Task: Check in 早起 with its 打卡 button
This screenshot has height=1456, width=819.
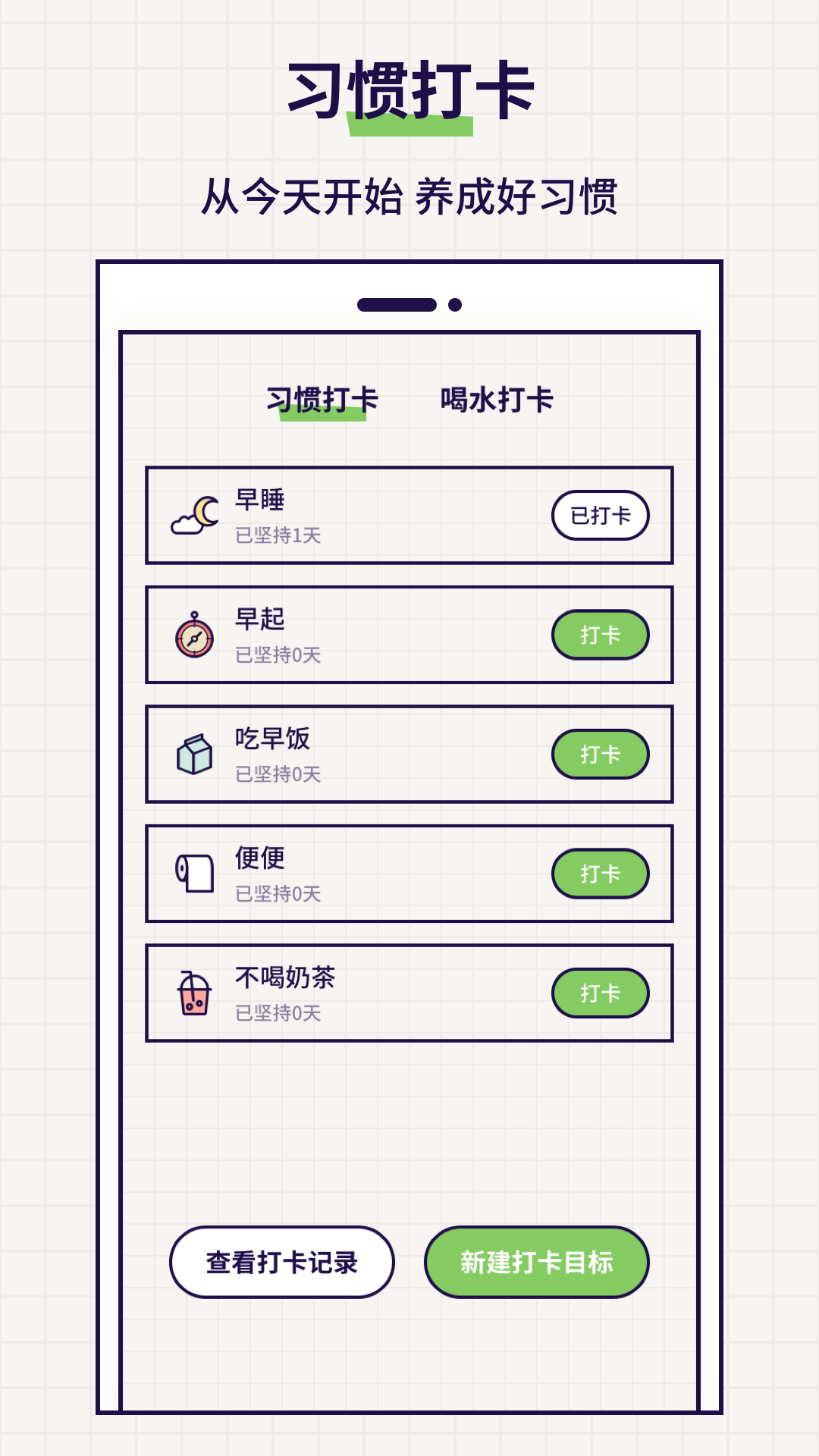Action: click(601, 635)
